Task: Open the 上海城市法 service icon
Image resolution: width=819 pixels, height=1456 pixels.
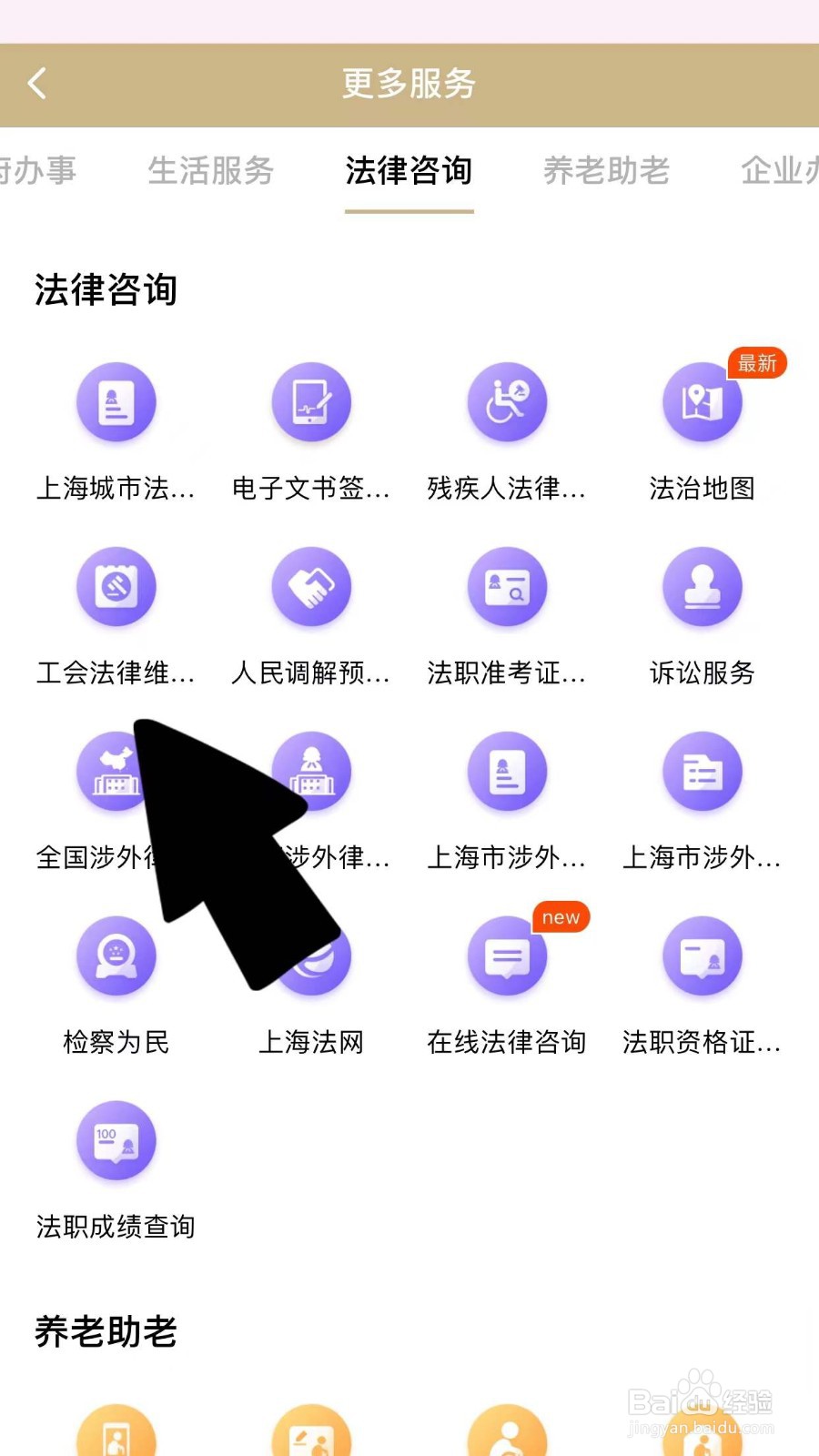Action: pyautogui.click(x=116, y=401)
